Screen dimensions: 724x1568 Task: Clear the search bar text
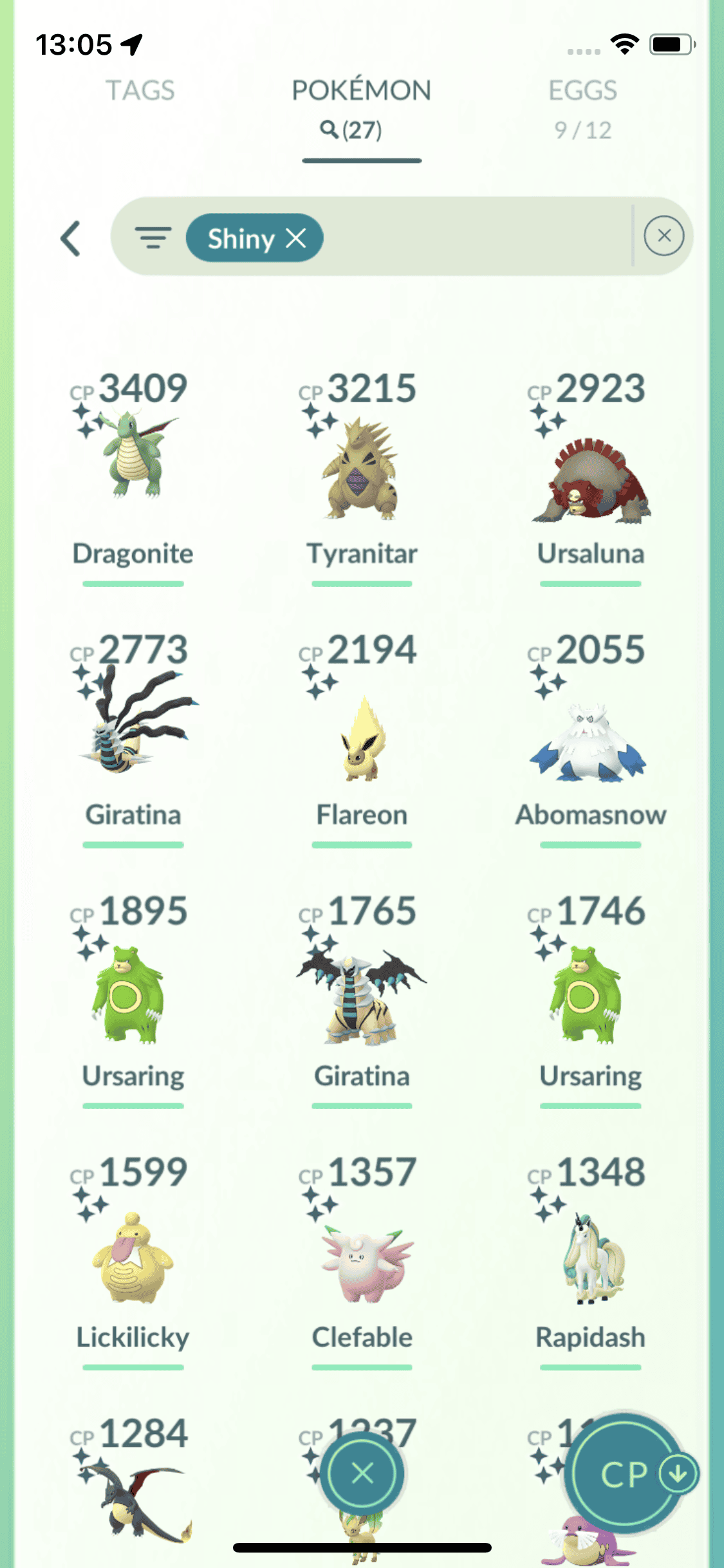[664, 236]
